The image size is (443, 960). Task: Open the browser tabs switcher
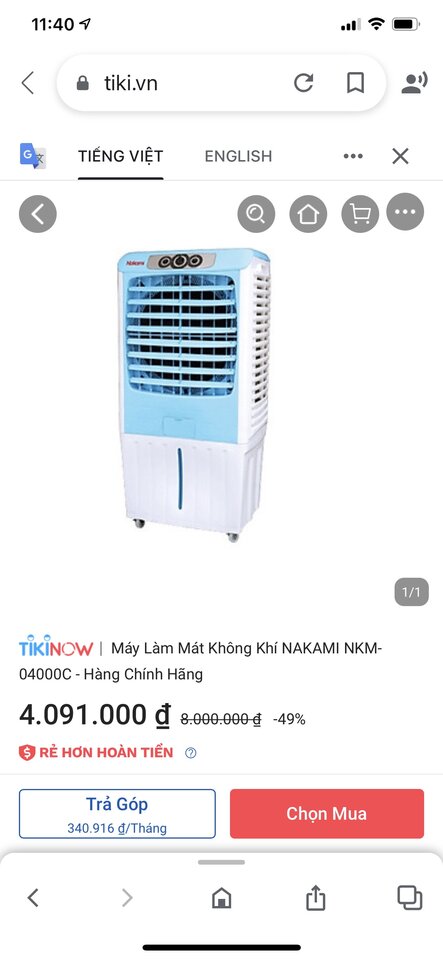click(409, 898)
